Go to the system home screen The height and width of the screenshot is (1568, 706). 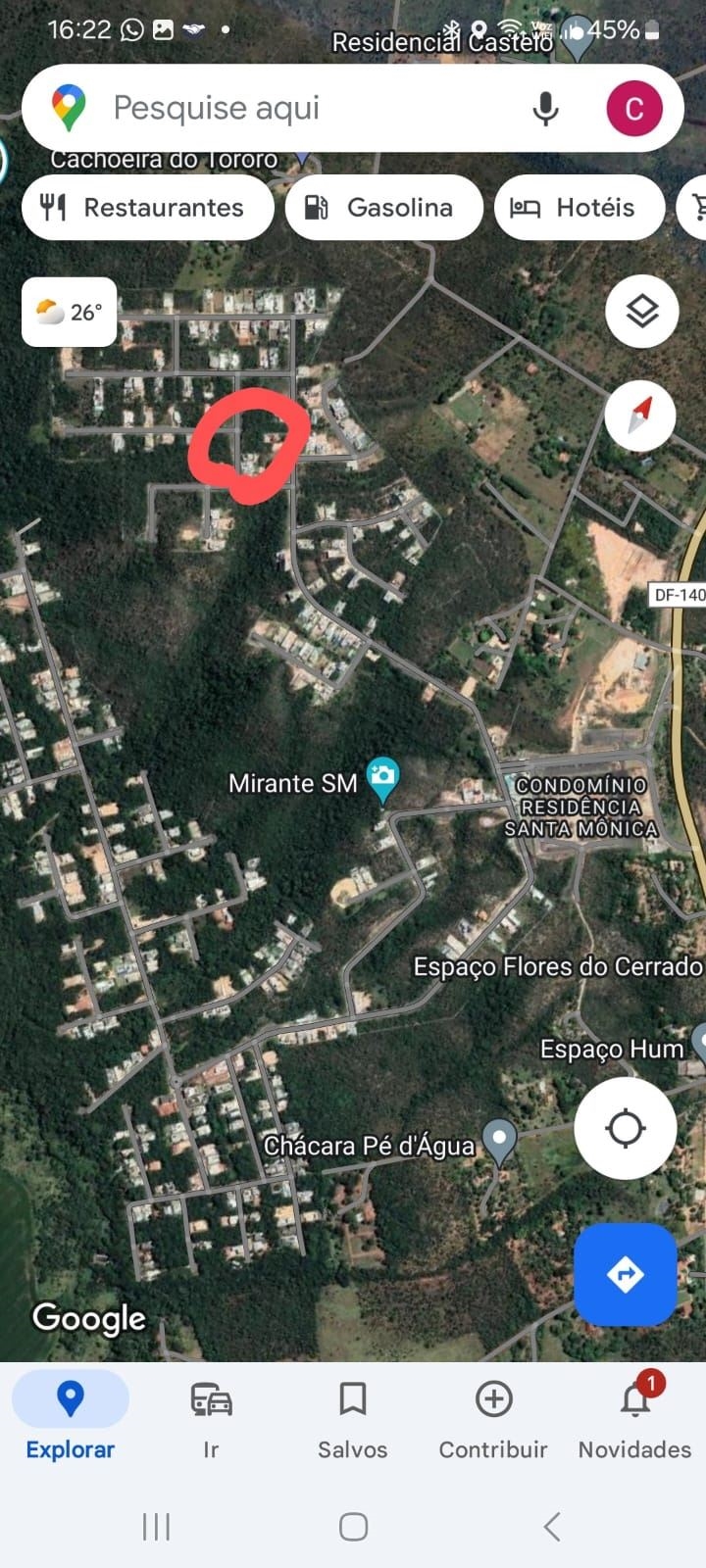[x=353, y=1526]
